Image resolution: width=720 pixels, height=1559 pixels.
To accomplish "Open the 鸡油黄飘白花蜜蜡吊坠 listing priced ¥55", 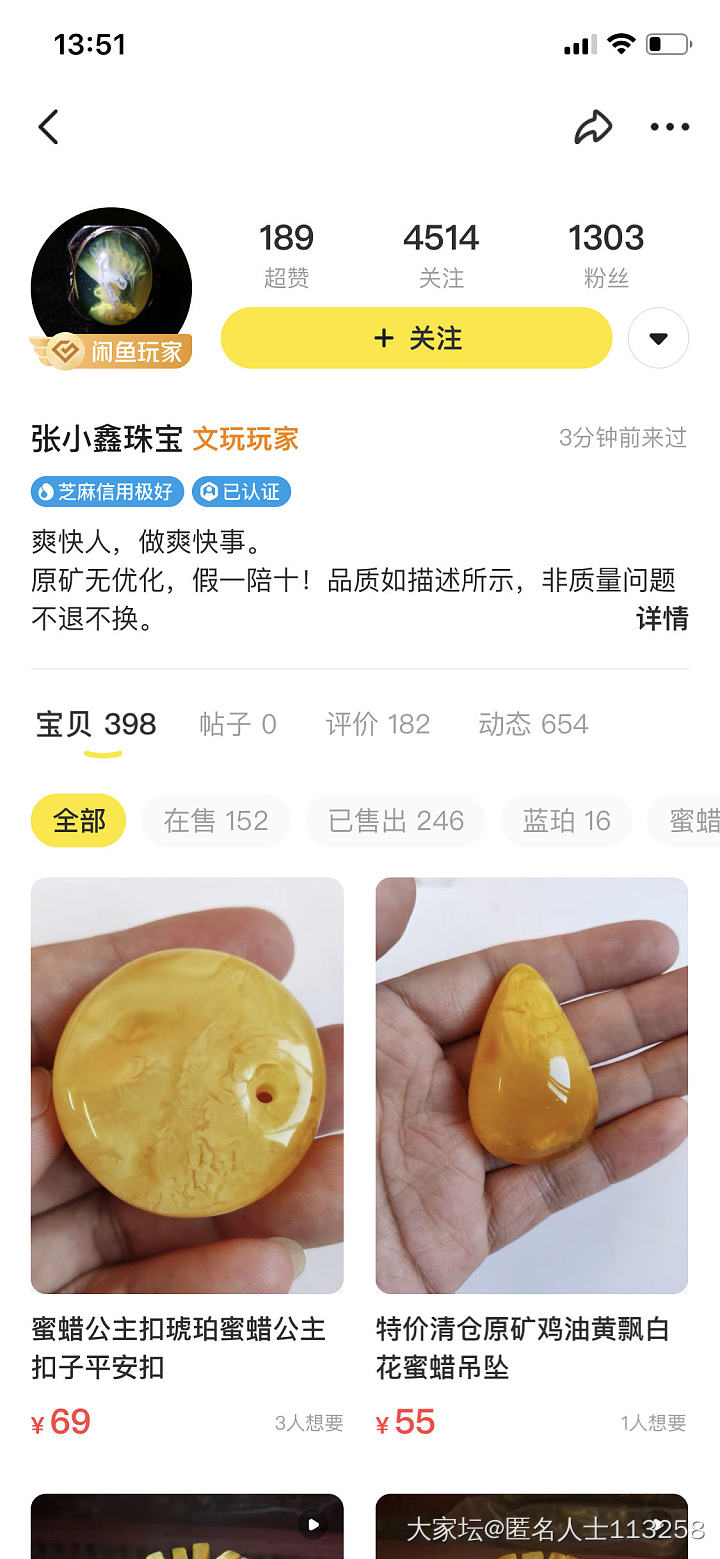I will pyautogui.click(x=531, y=1086).
